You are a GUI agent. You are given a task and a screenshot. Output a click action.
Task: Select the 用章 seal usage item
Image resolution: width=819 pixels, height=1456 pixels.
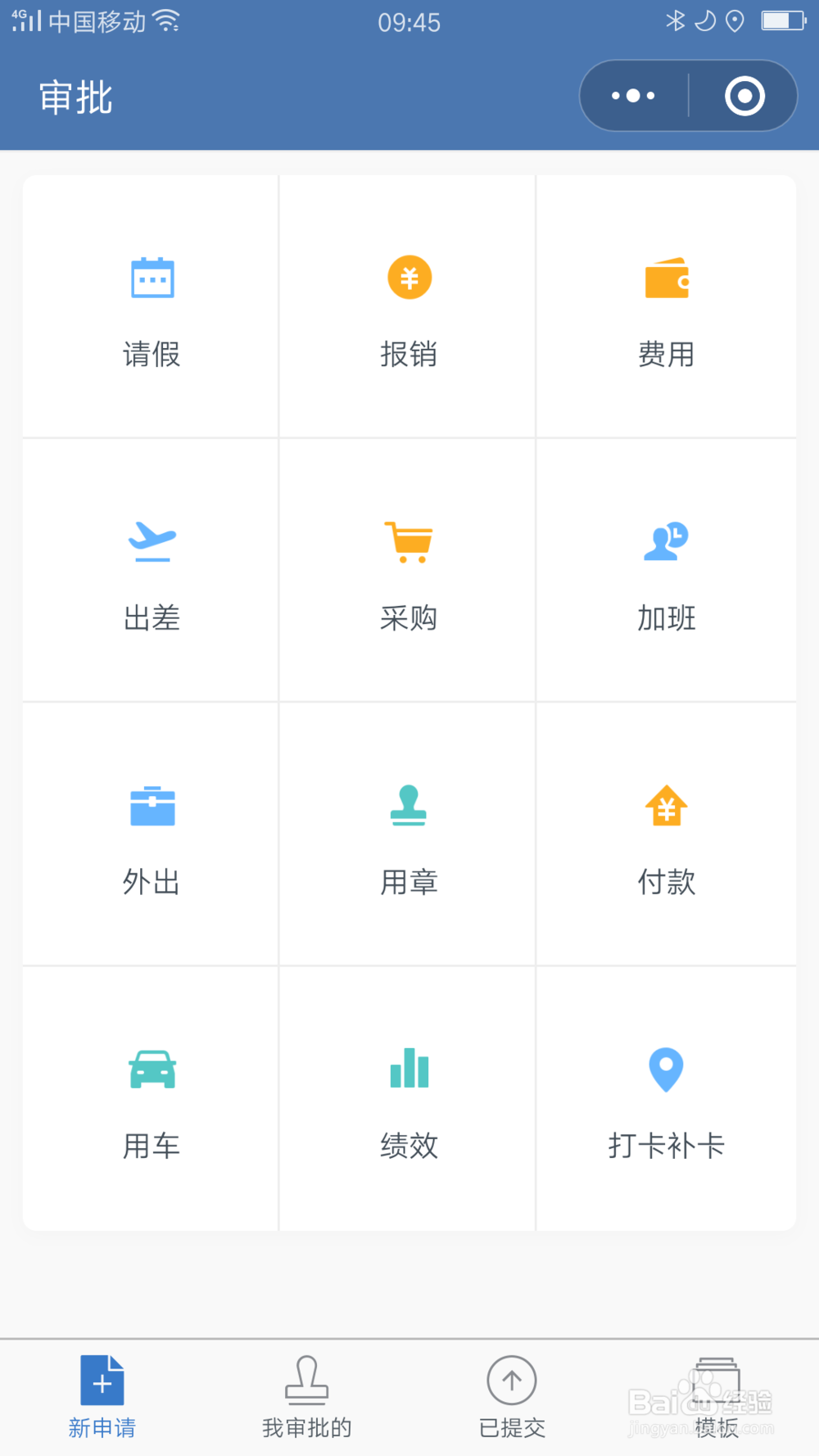coord(408,834)
